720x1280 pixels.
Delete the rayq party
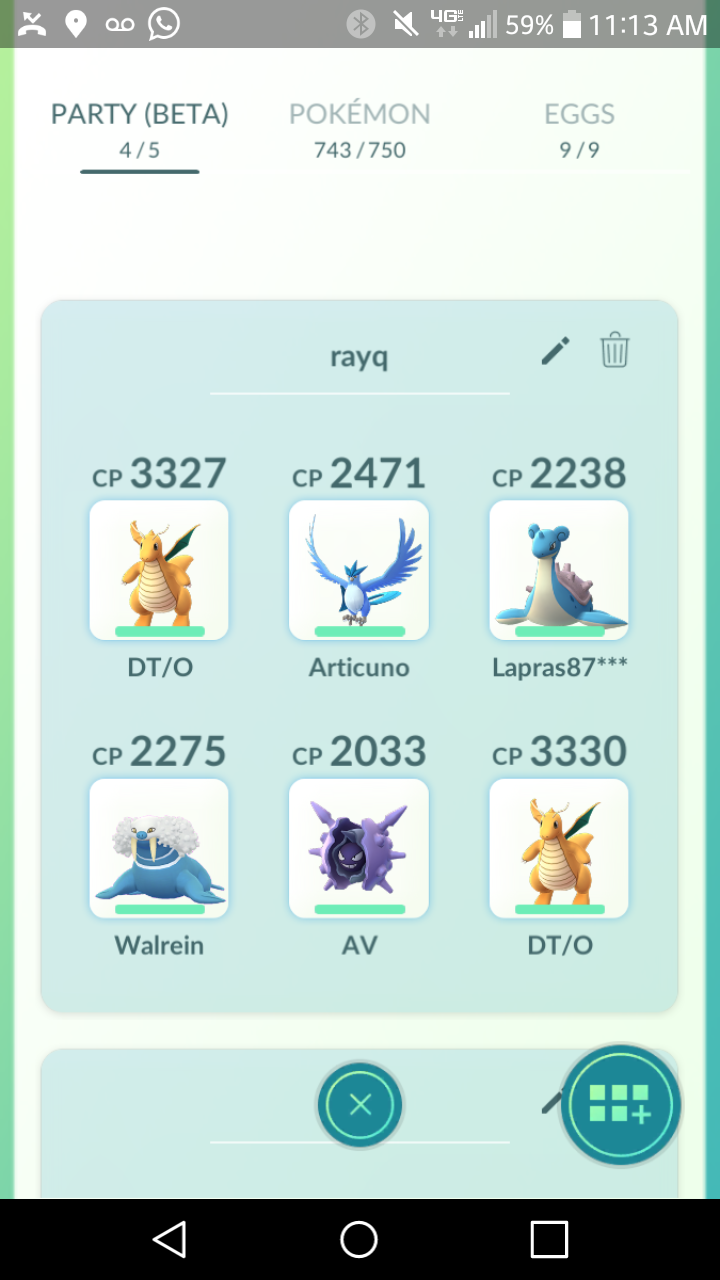(x=614, y=351)
